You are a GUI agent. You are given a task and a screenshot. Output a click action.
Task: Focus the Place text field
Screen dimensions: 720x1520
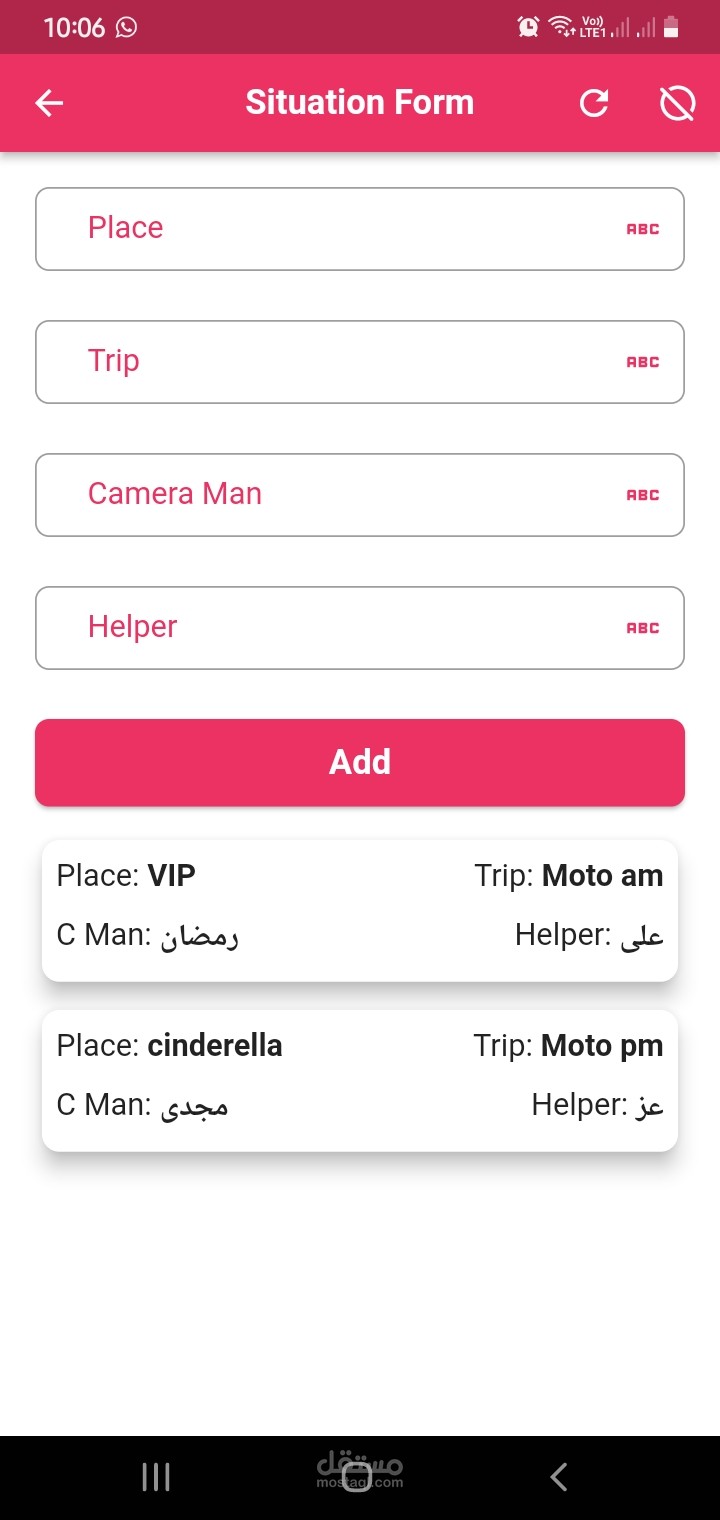click(360, 229)
